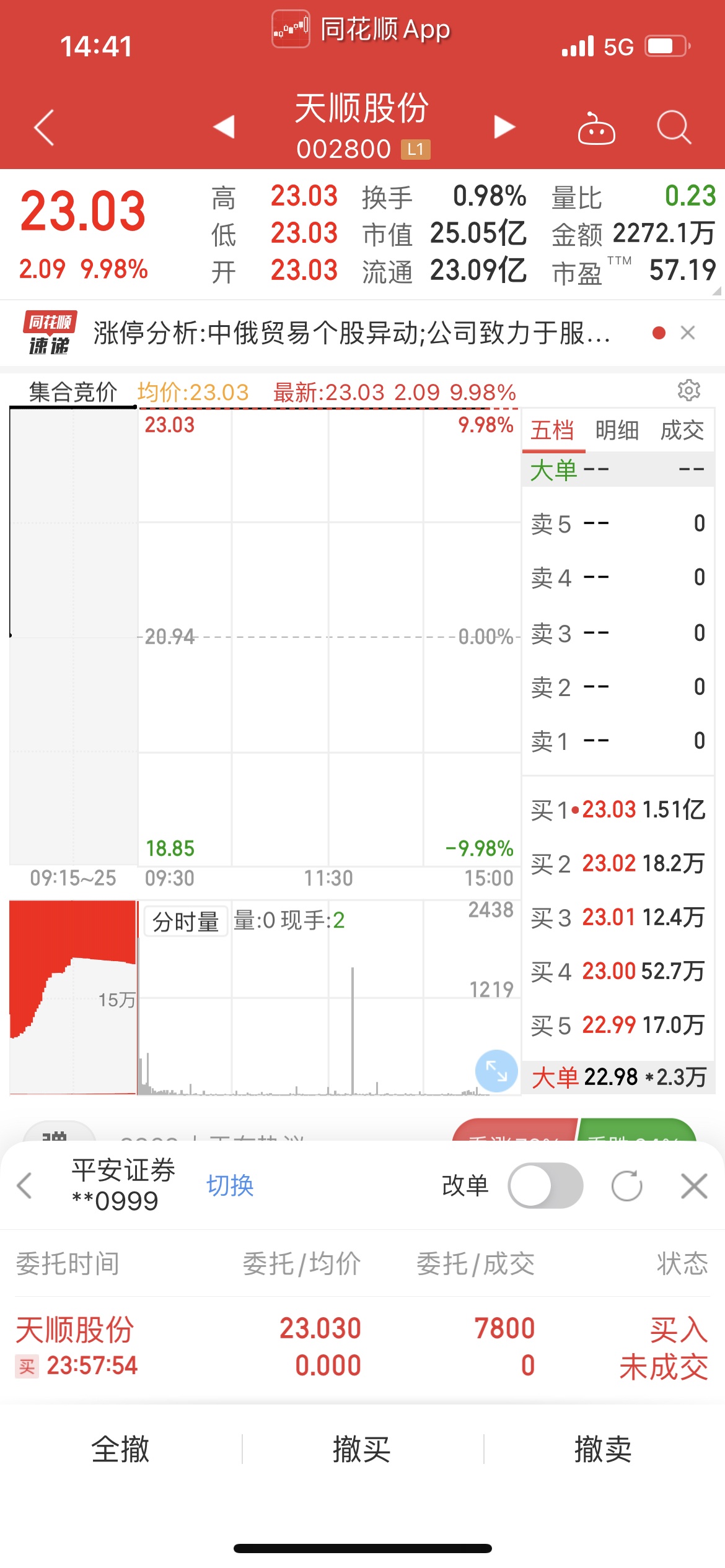Open the 涨停分析 news banner
The image size is (725, 1568).
[x=352, y=333]
